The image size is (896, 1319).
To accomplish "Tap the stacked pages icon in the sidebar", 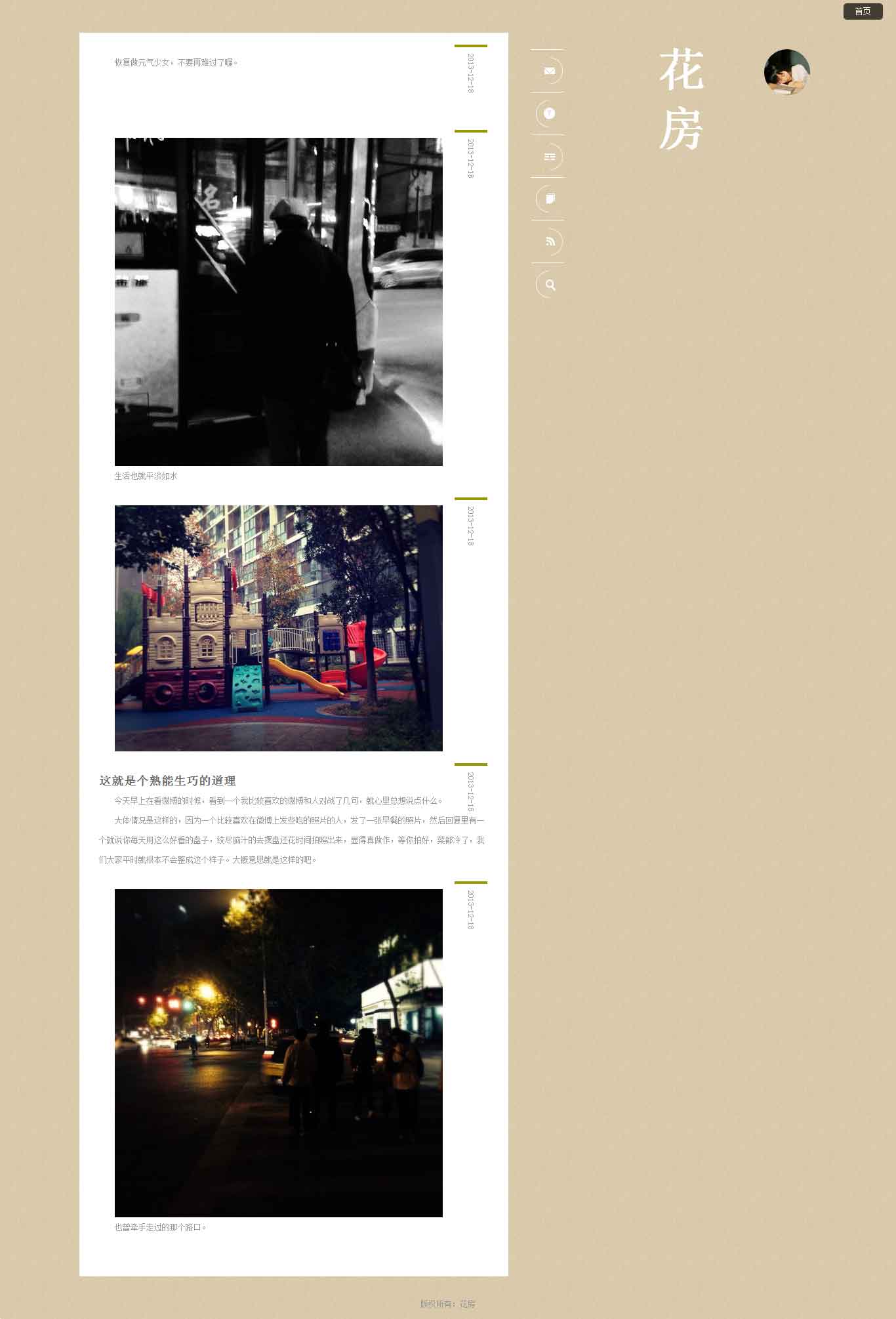I will click(x=550, y=199).
